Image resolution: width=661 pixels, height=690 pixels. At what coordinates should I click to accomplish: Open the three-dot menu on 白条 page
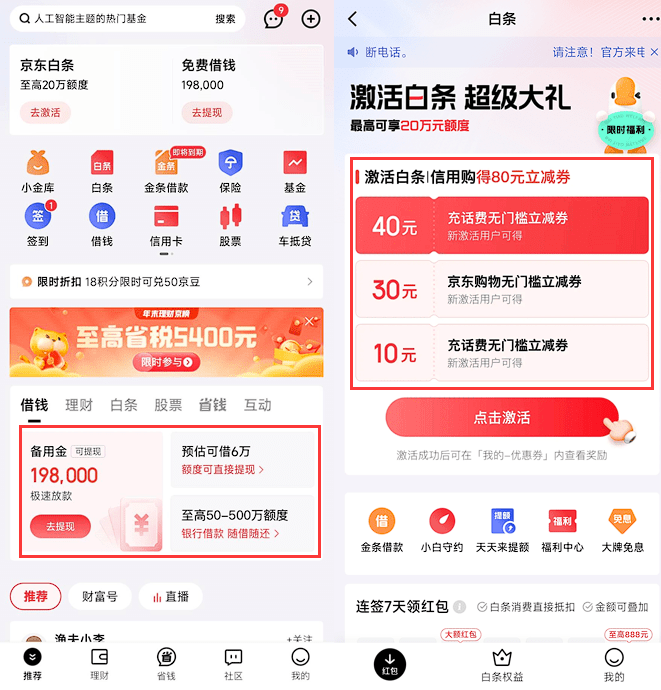tap(650, 19)
